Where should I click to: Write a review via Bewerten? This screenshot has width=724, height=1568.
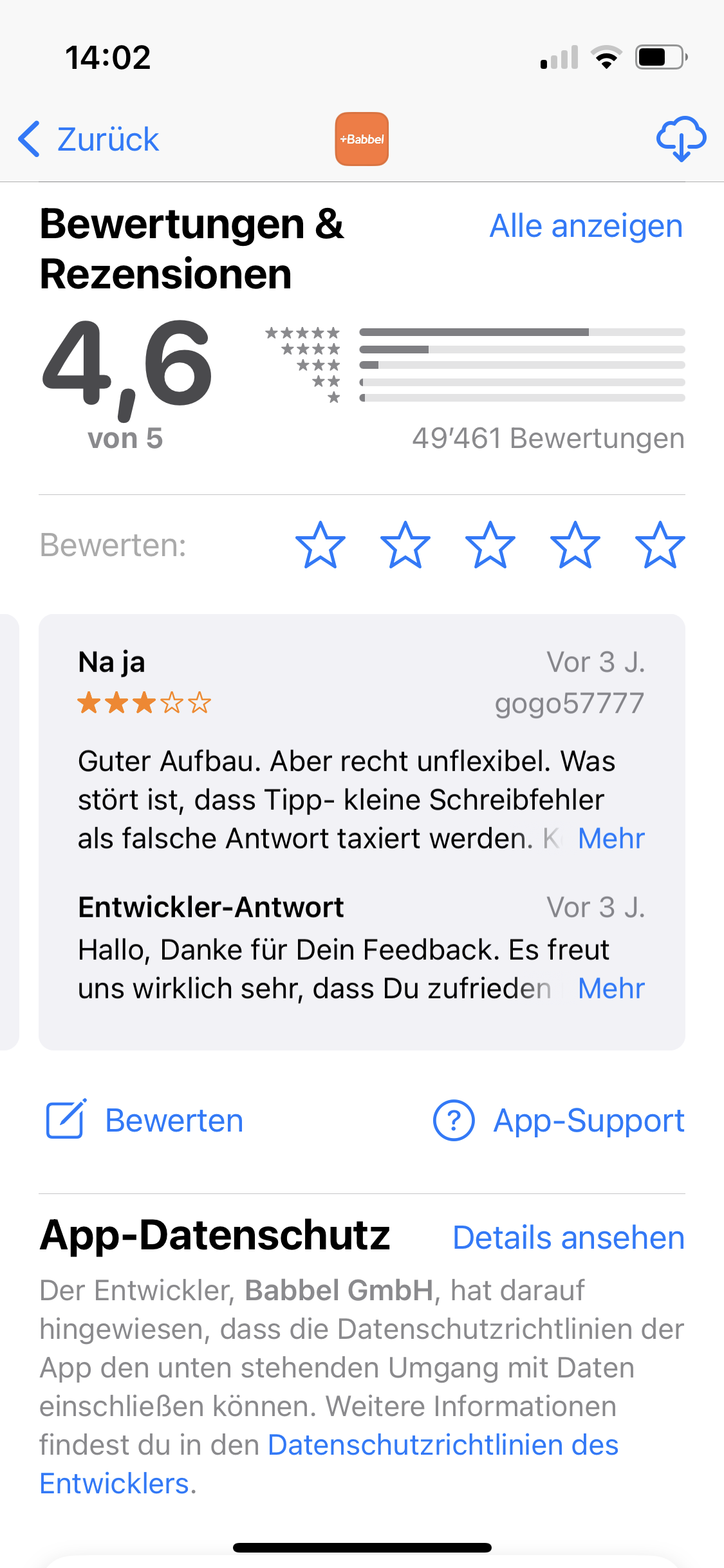pyautogui.click(x=145, y=1121)
